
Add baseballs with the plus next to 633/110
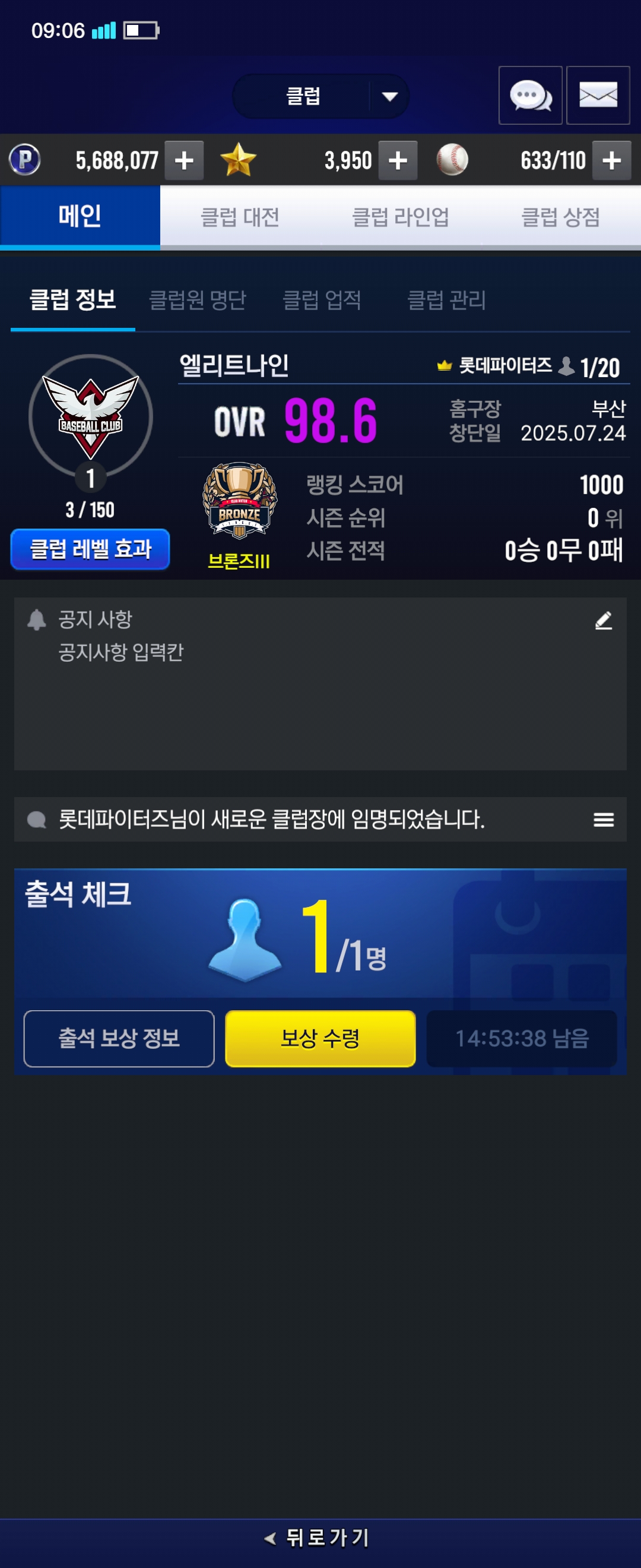[611, 161]
